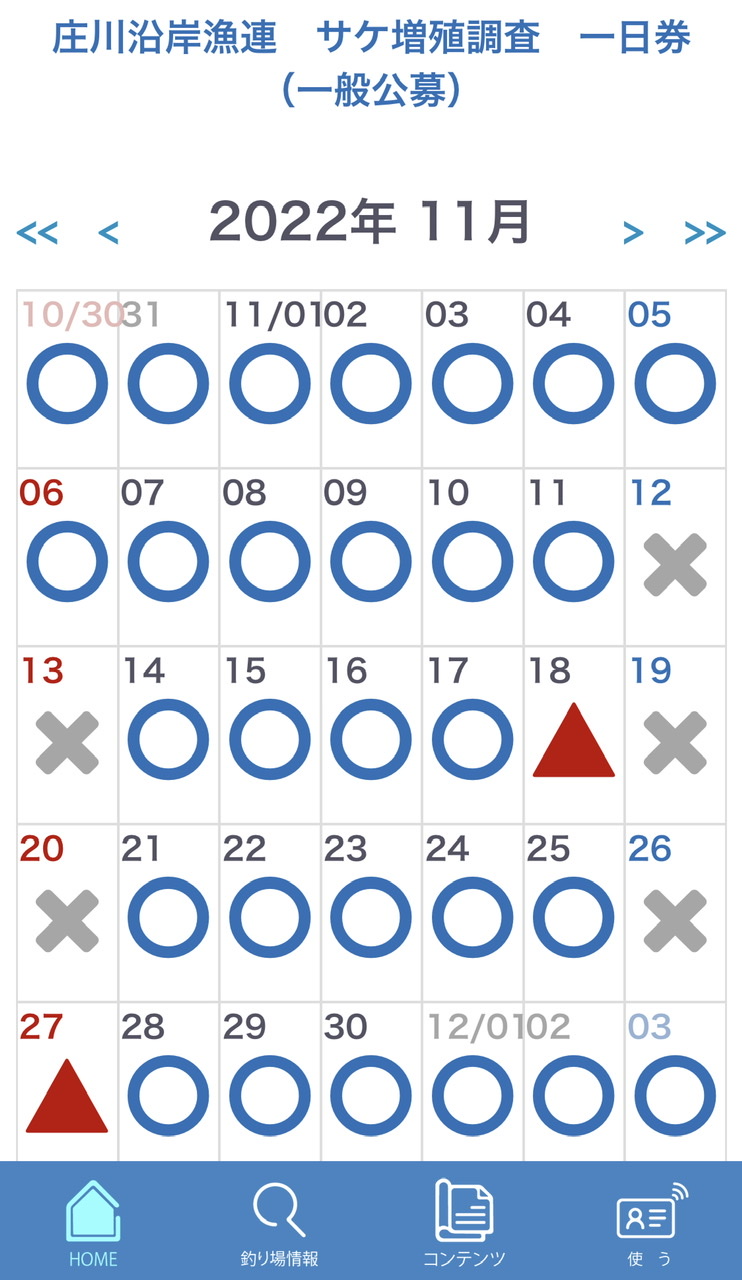Choose date 25 with the blue circle
The height and width of the screenshot is (1280, 742).
coord(574,913)
